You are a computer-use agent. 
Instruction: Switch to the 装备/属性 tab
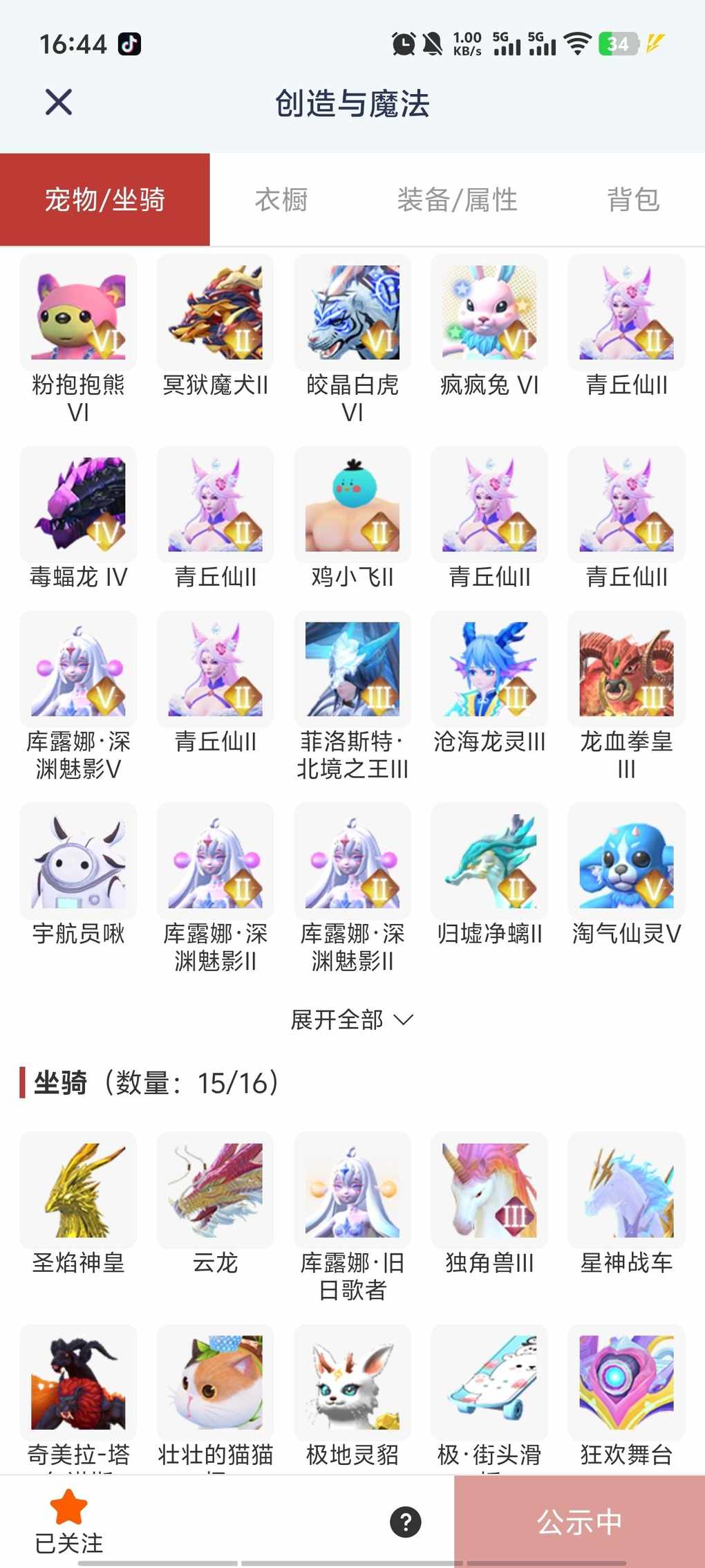tap(457, 200)
